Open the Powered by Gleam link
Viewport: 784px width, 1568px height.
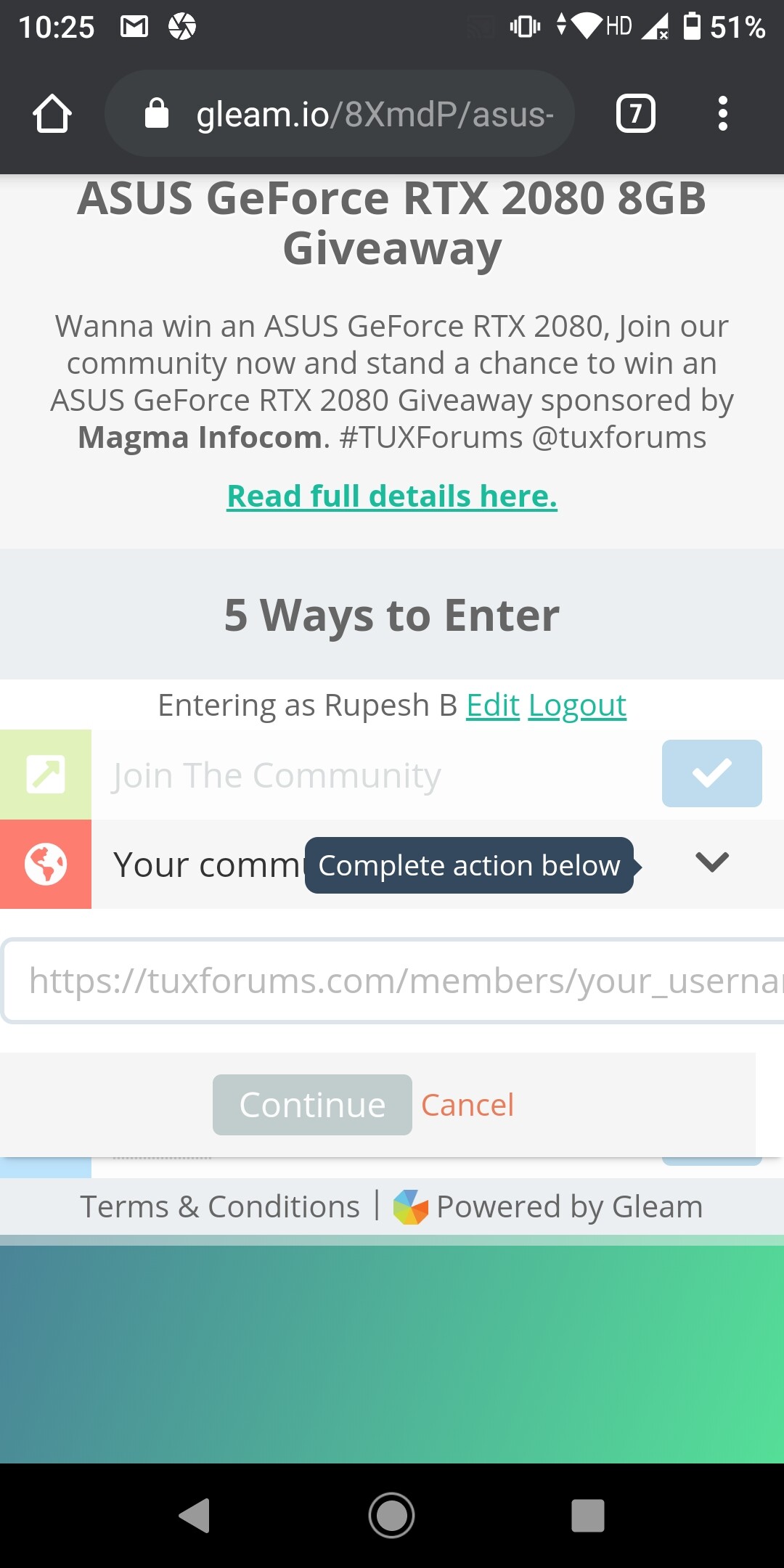click(x=548, y=1207)
